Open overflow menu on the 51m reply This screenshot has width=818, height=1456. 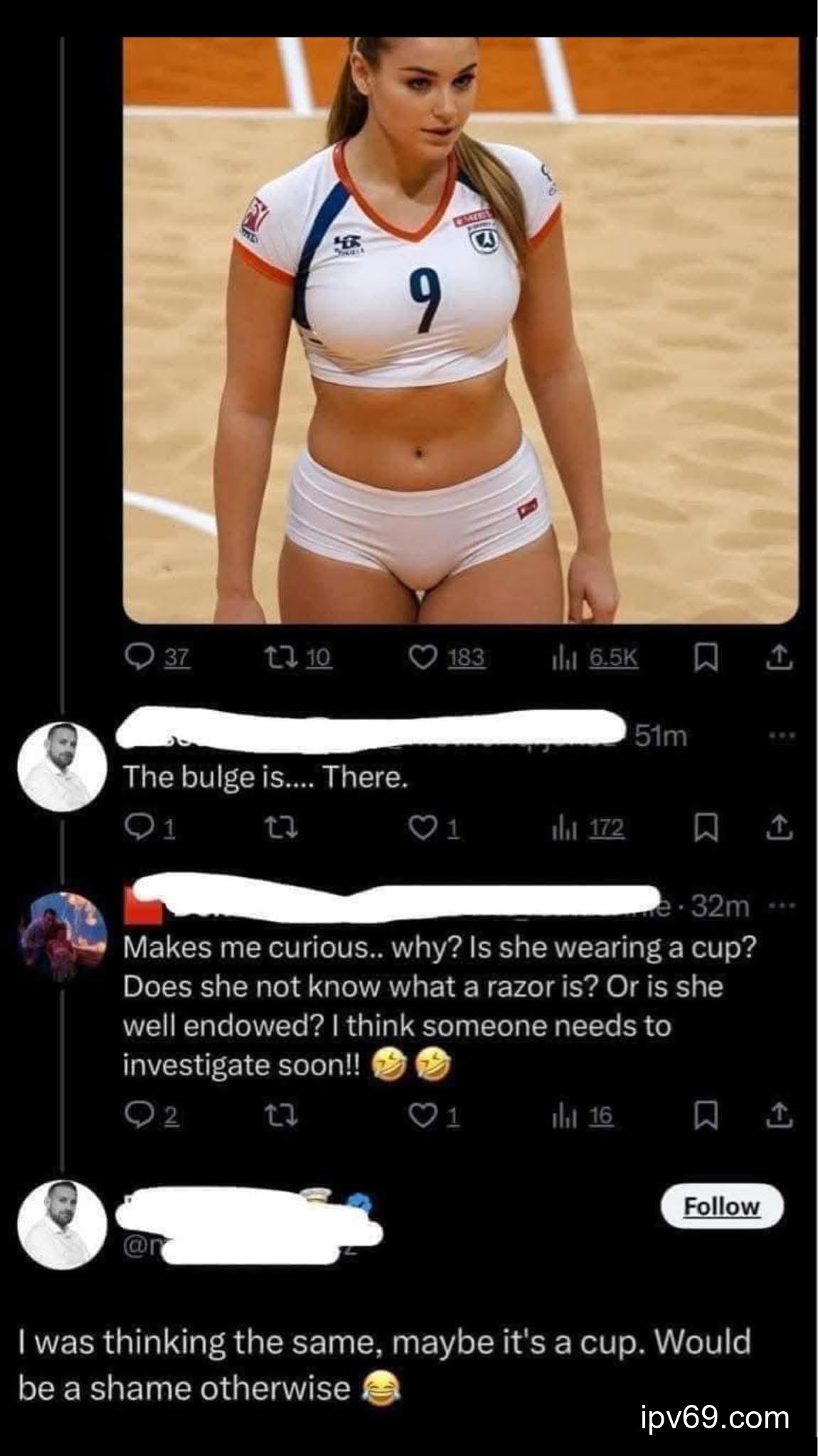(x=780, y=735)
